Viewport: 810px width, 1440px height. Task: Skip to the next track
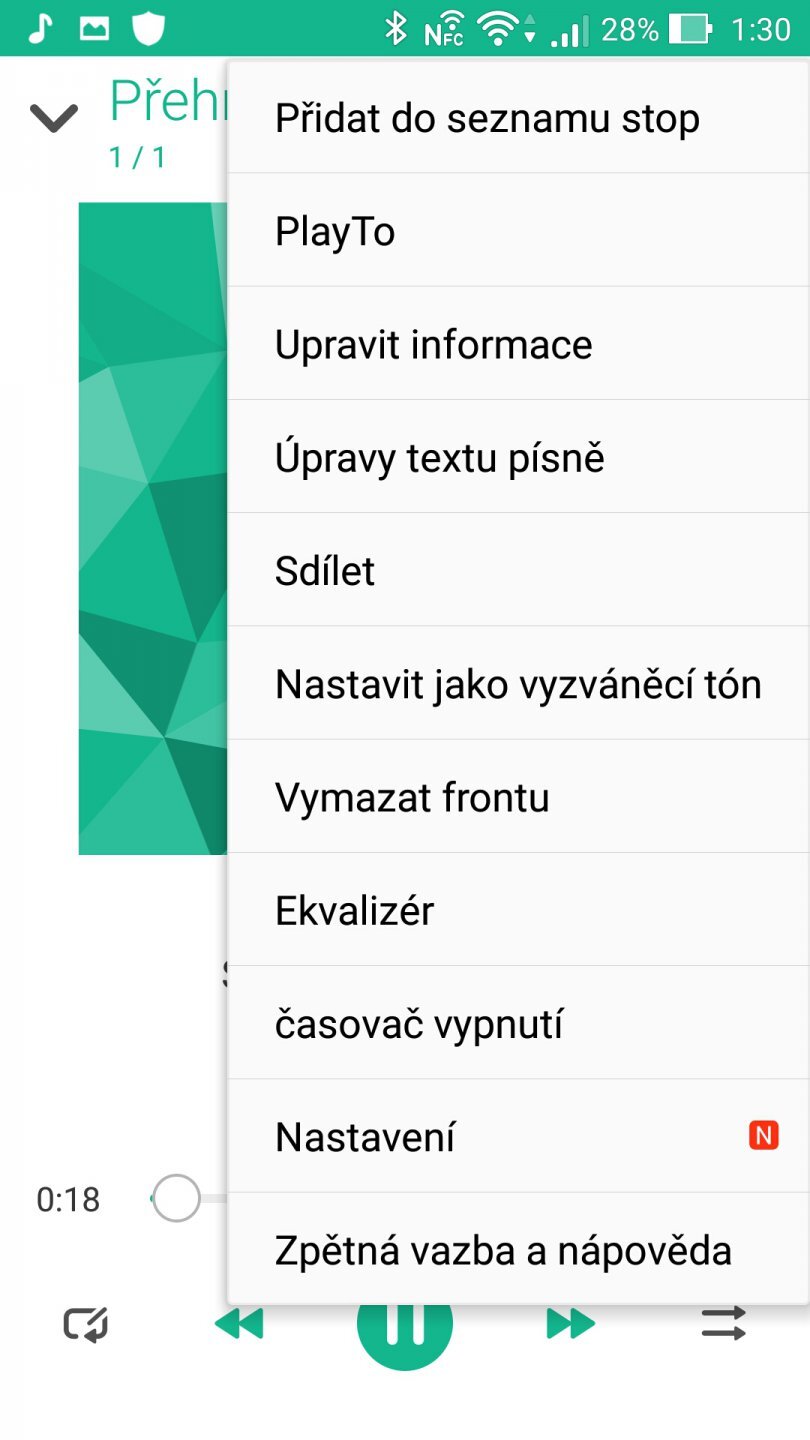(x=571, y=1325)
